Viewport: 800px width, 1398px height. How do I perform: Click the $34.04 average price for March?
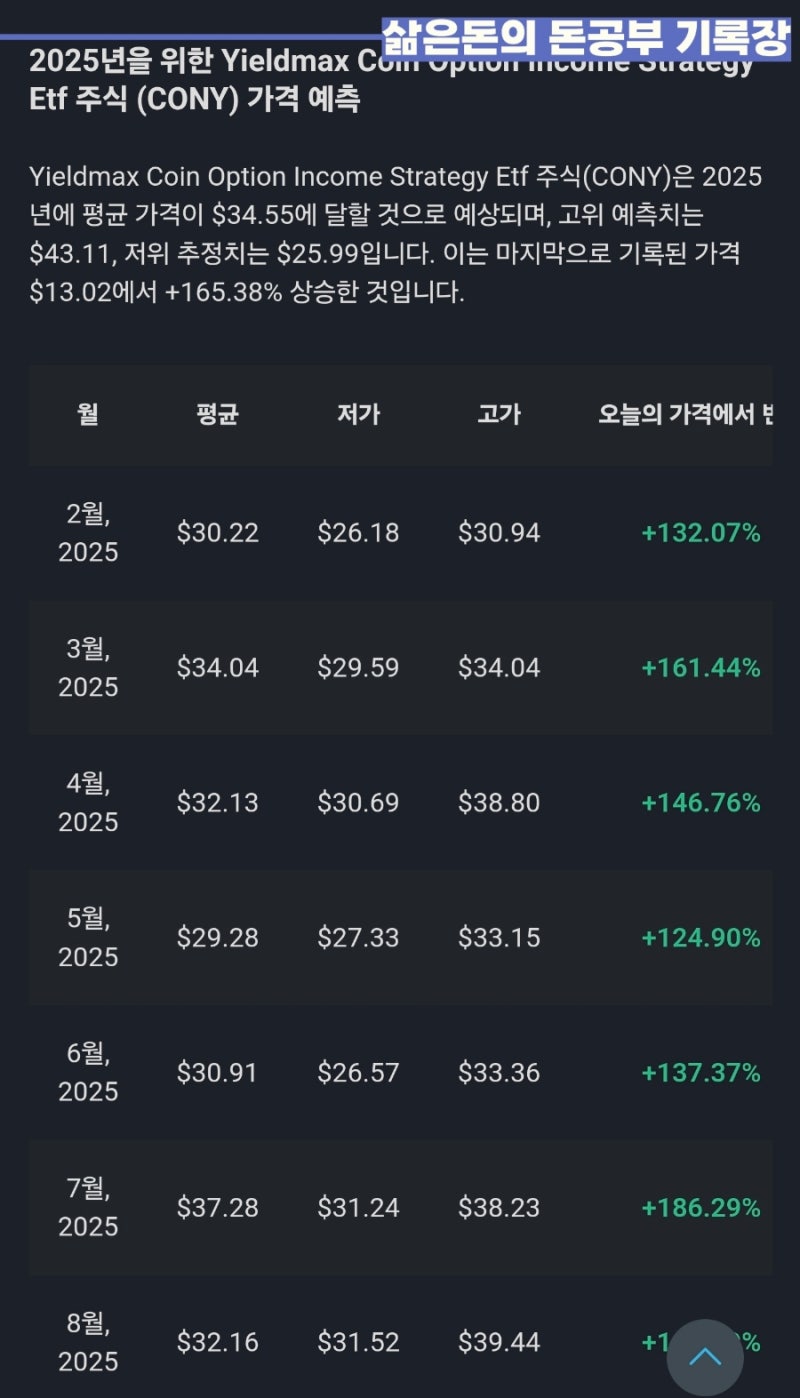[x=219, y=667]
